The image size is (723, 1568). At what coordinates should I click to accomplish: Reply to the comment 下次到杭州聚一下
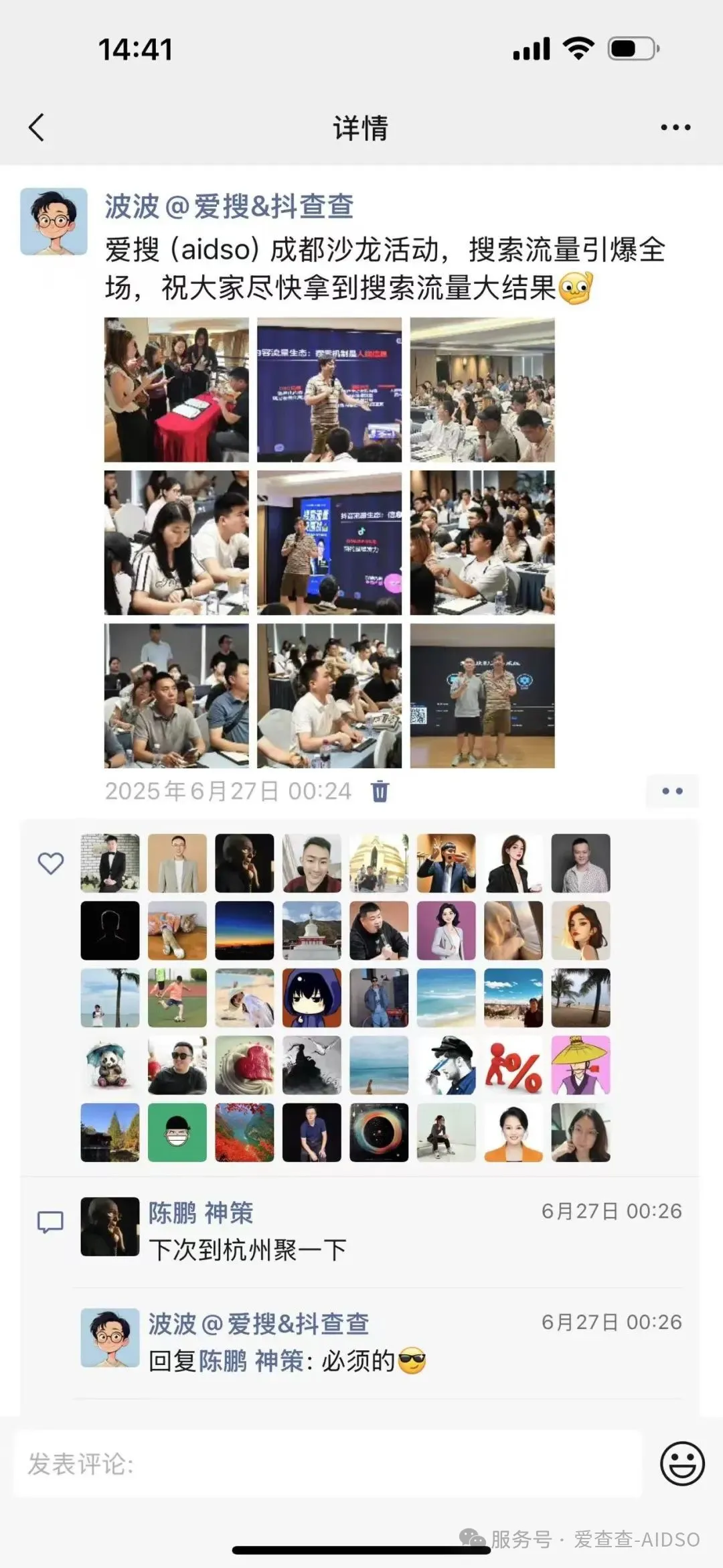[x=248, y=1250]
